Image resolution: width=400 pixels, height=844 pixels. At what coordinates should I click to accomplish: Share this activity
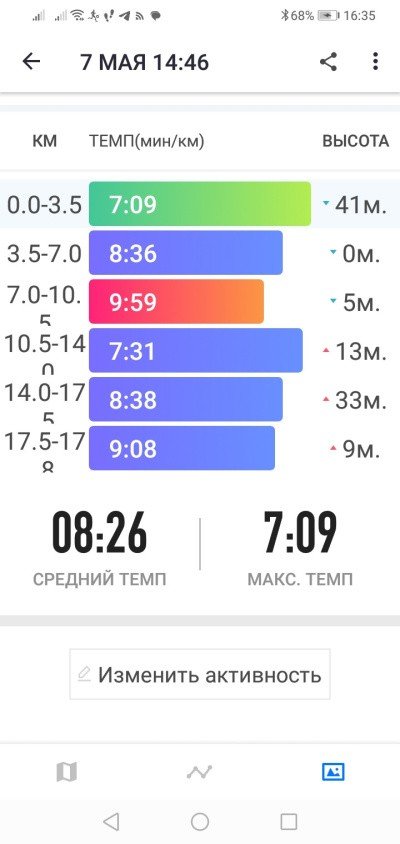pyautogui.click(x=328, y=62)
